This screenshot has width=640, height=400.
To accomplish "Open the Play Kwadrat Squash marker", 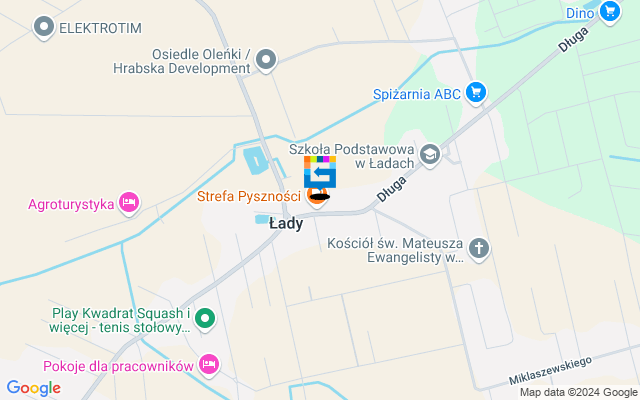I will point(205,319).
